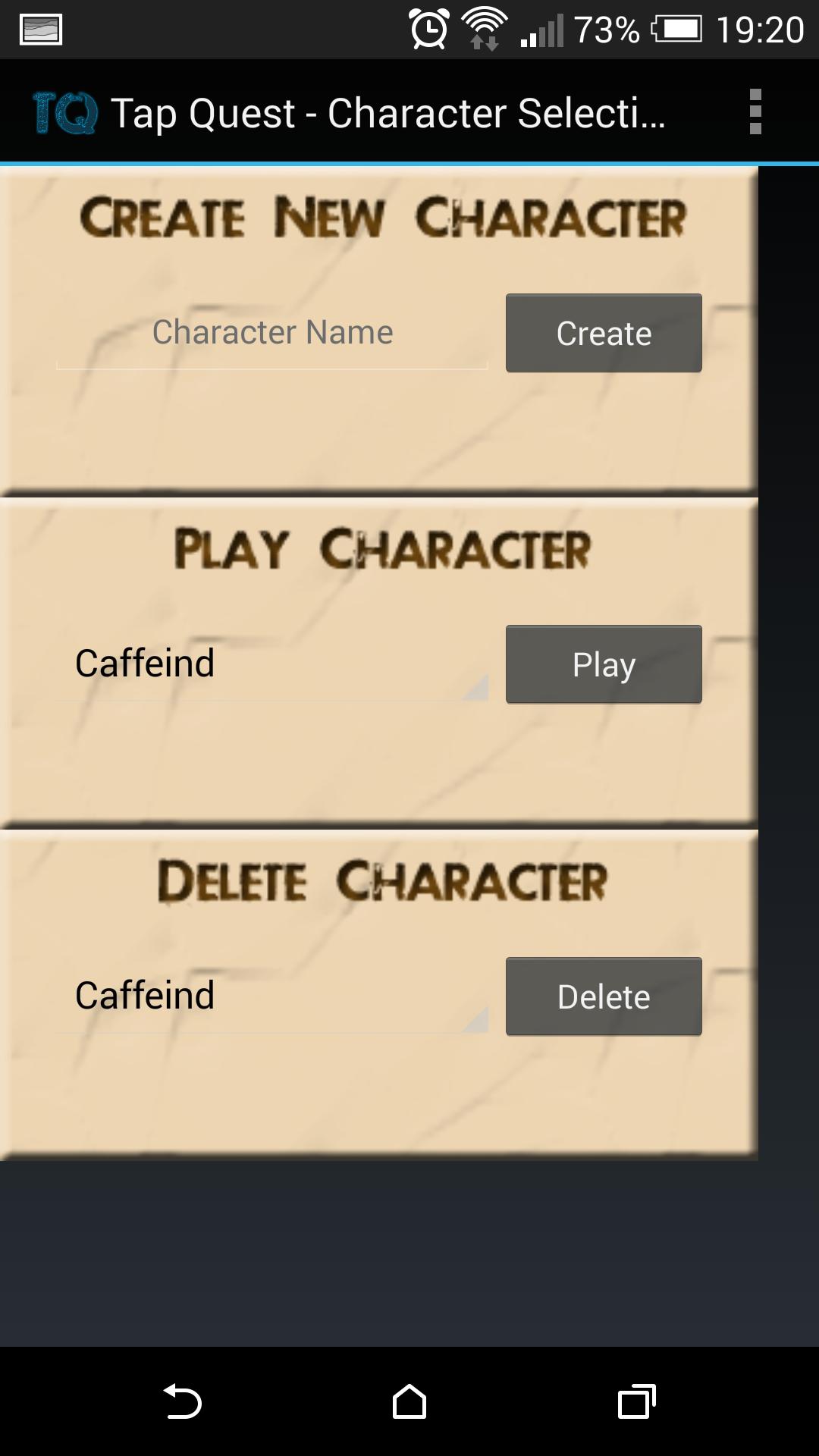Open the overflow menu

pos(755,112)
